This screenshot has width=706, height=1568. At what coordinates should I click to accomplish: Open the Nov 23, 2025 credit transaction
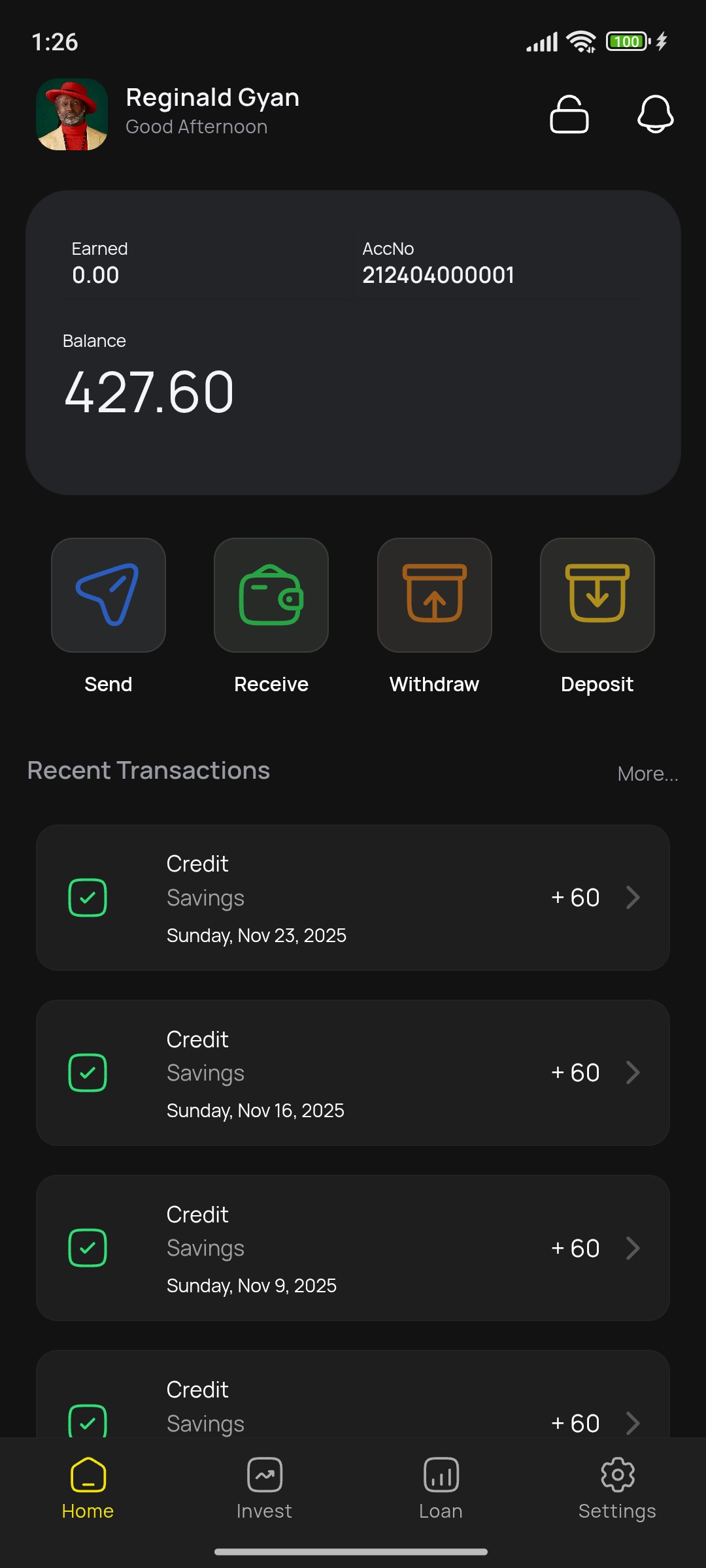[x=353, y=898]
